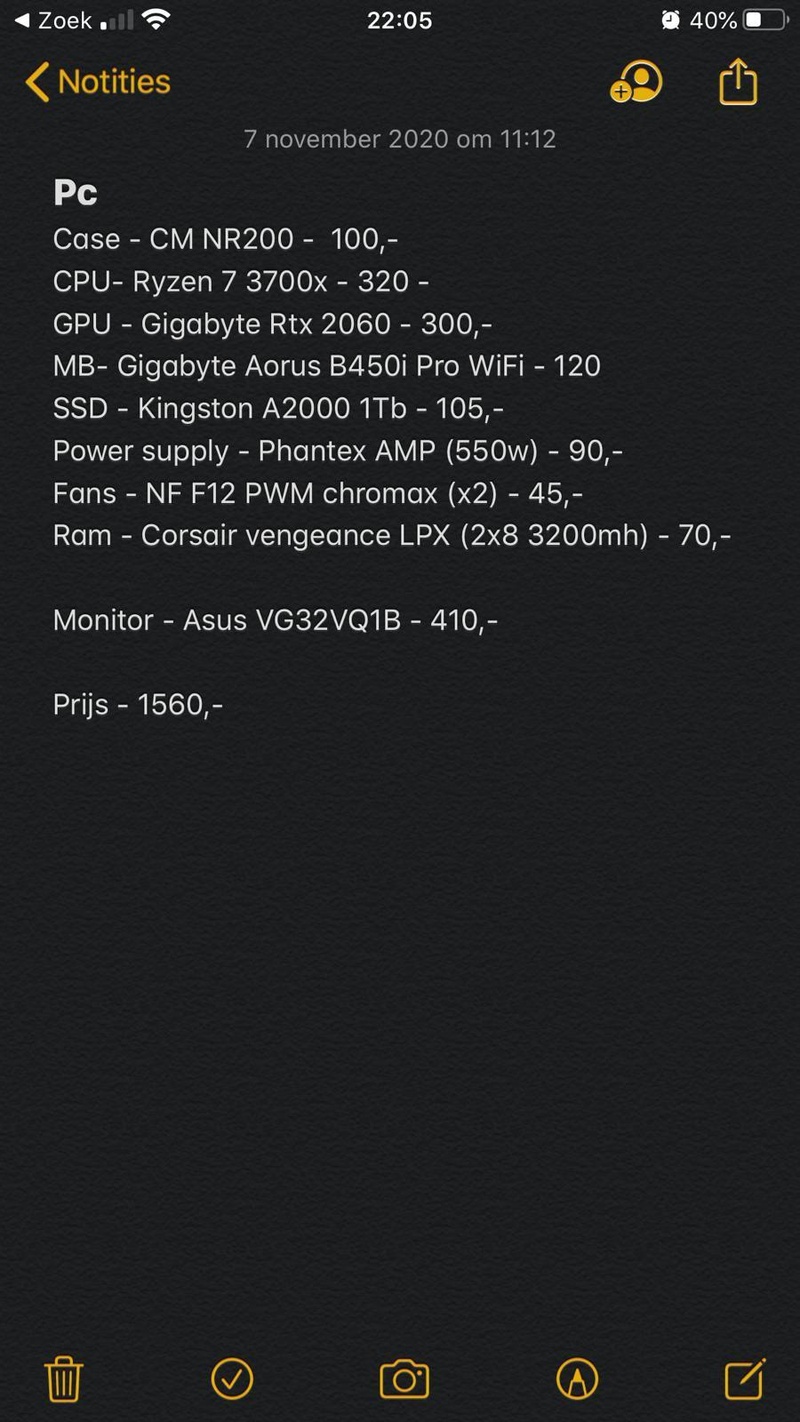Open the camera to insert photo

pyautogui.click(x=404, y=1380)
